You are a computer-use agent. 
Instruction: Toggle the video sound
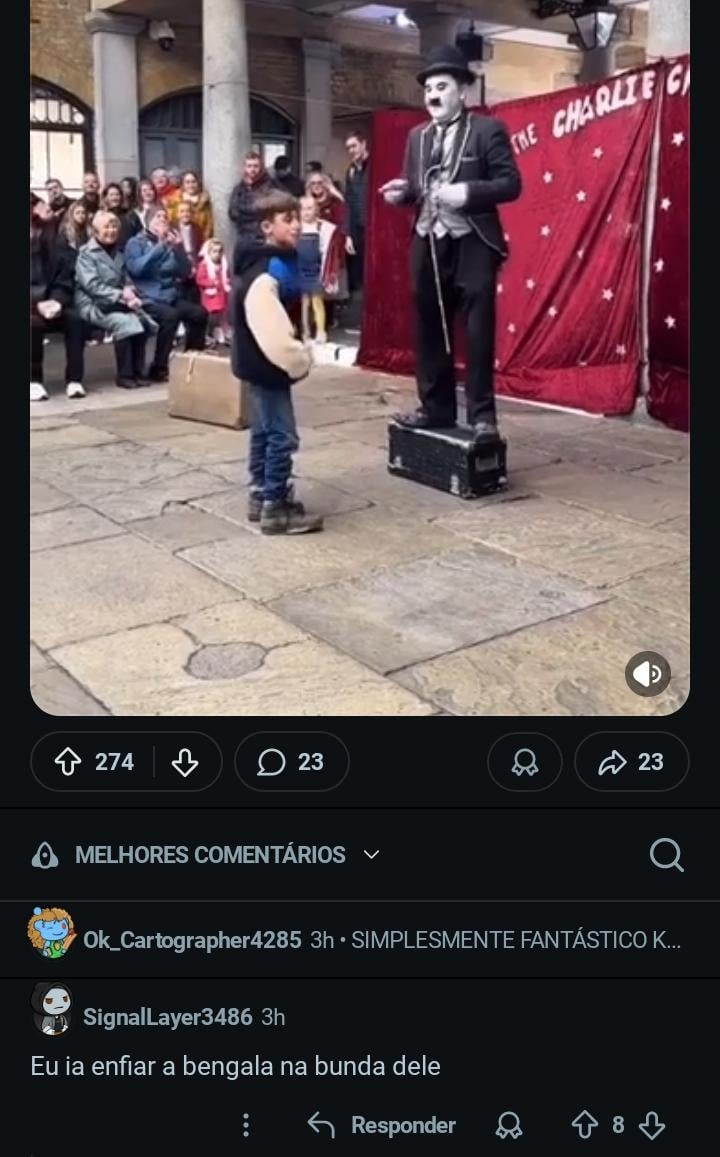click(647, 674)
